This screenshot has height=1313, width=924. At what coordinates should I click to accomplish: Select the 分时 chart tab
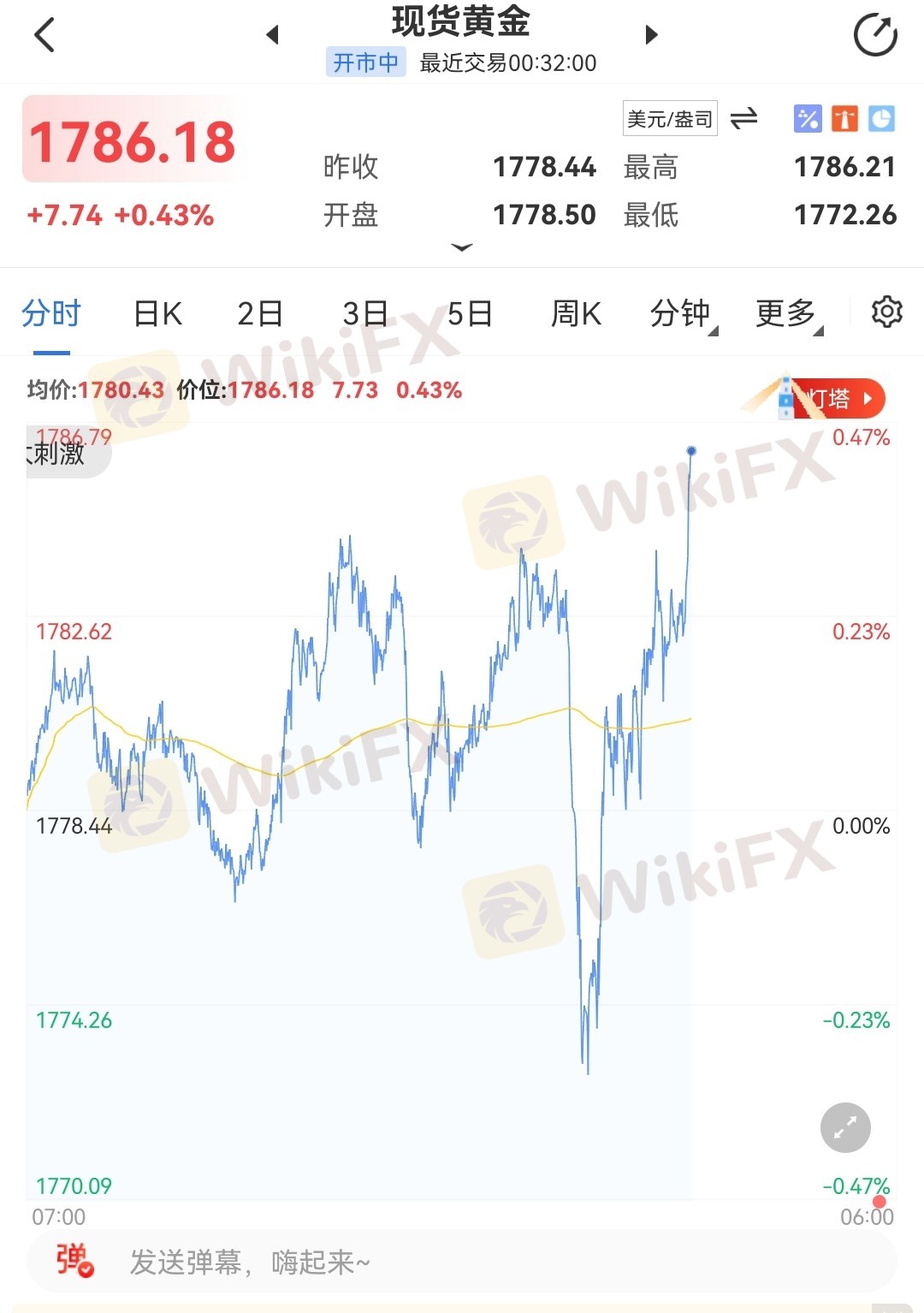pyautogui.click(x=51, y=314)
